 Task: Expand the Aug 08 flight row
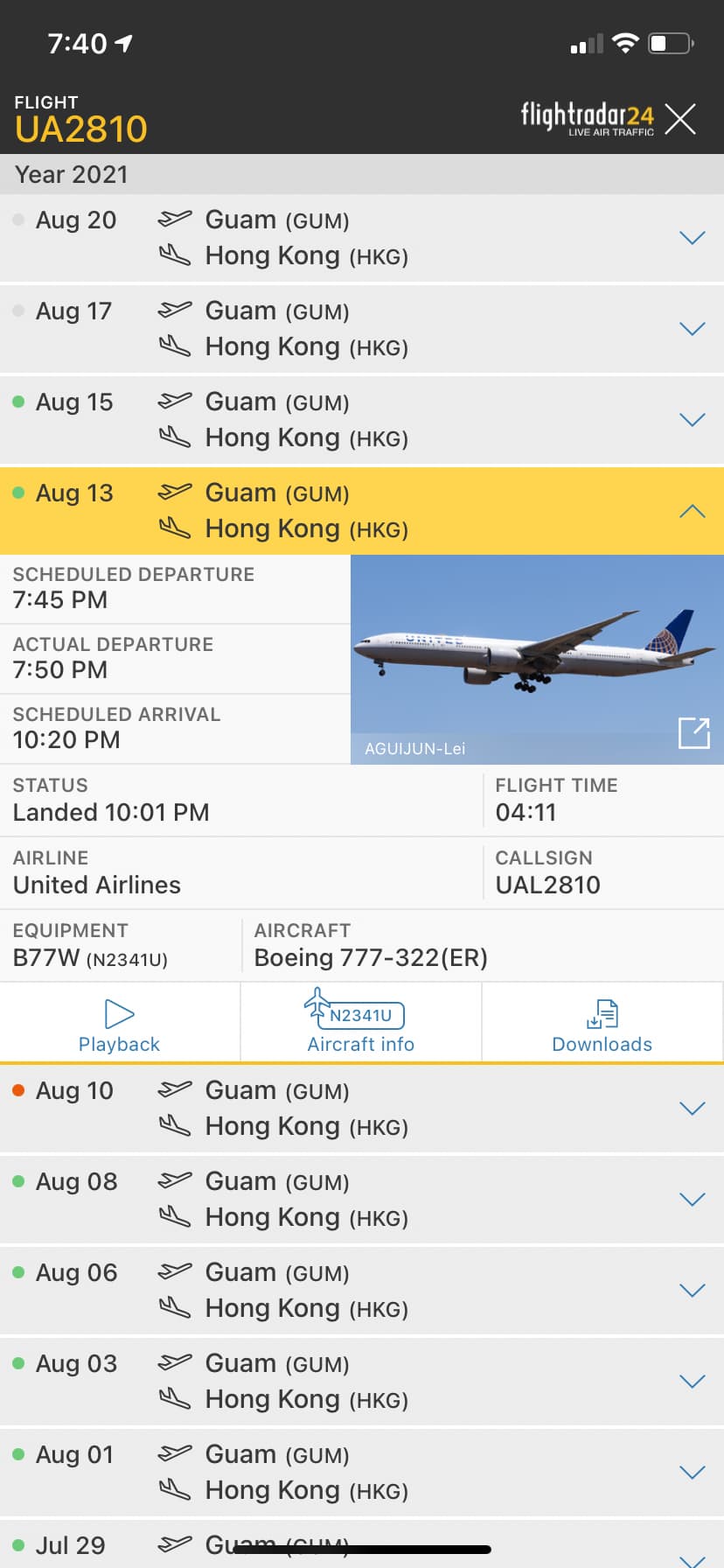coord(692,1200)
